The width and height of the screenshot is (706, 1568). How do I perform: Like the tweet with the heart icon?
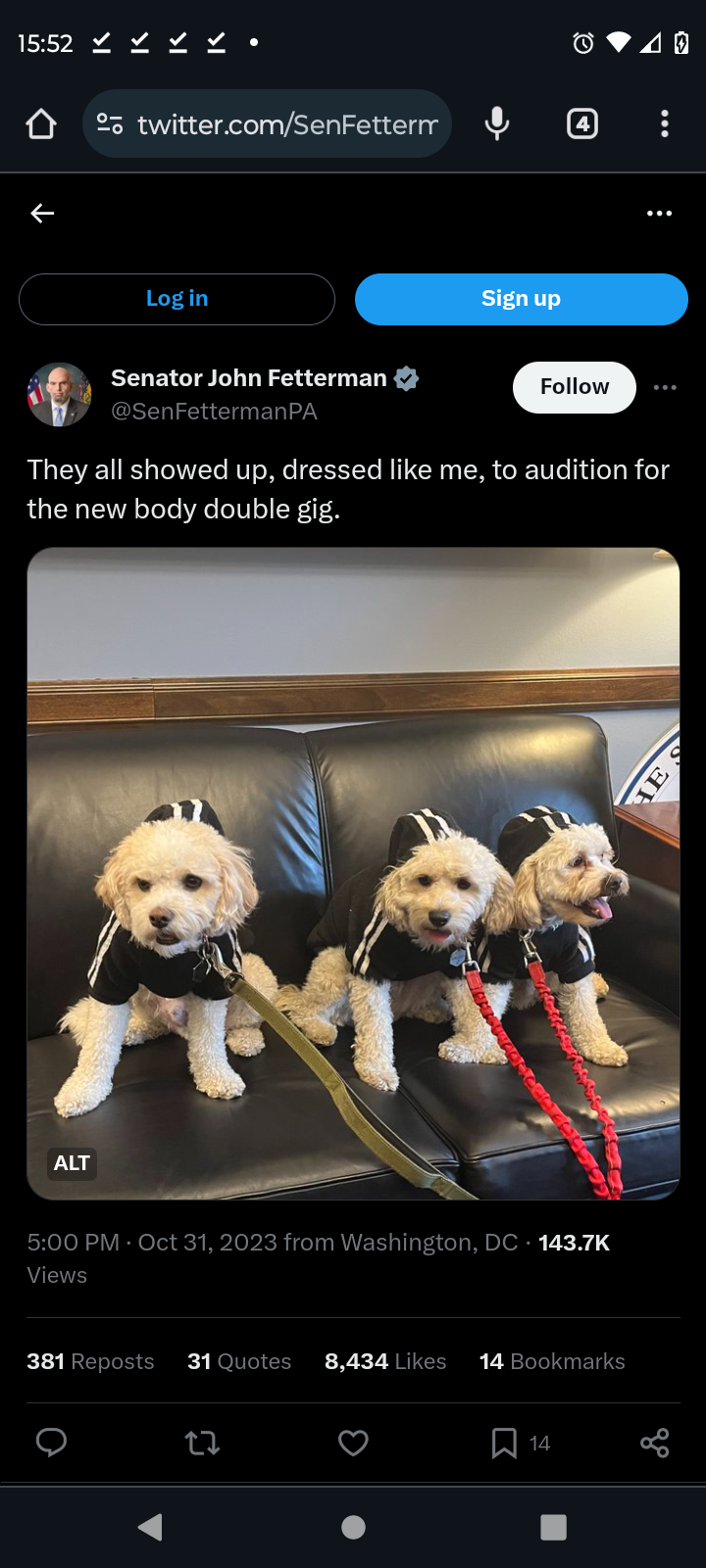coord(353,1443)
